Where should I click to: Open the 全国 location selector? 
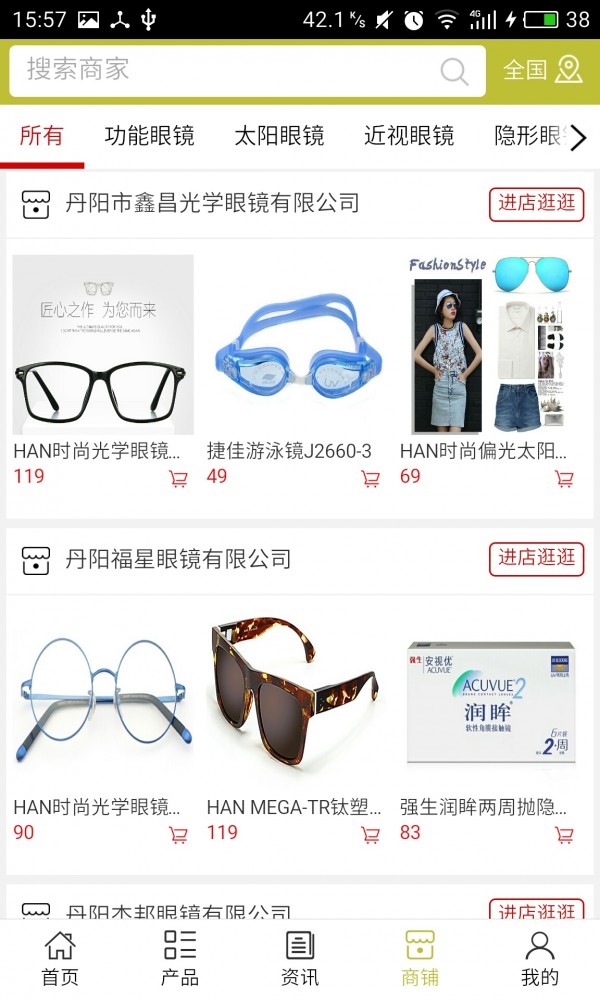[542, 70]
